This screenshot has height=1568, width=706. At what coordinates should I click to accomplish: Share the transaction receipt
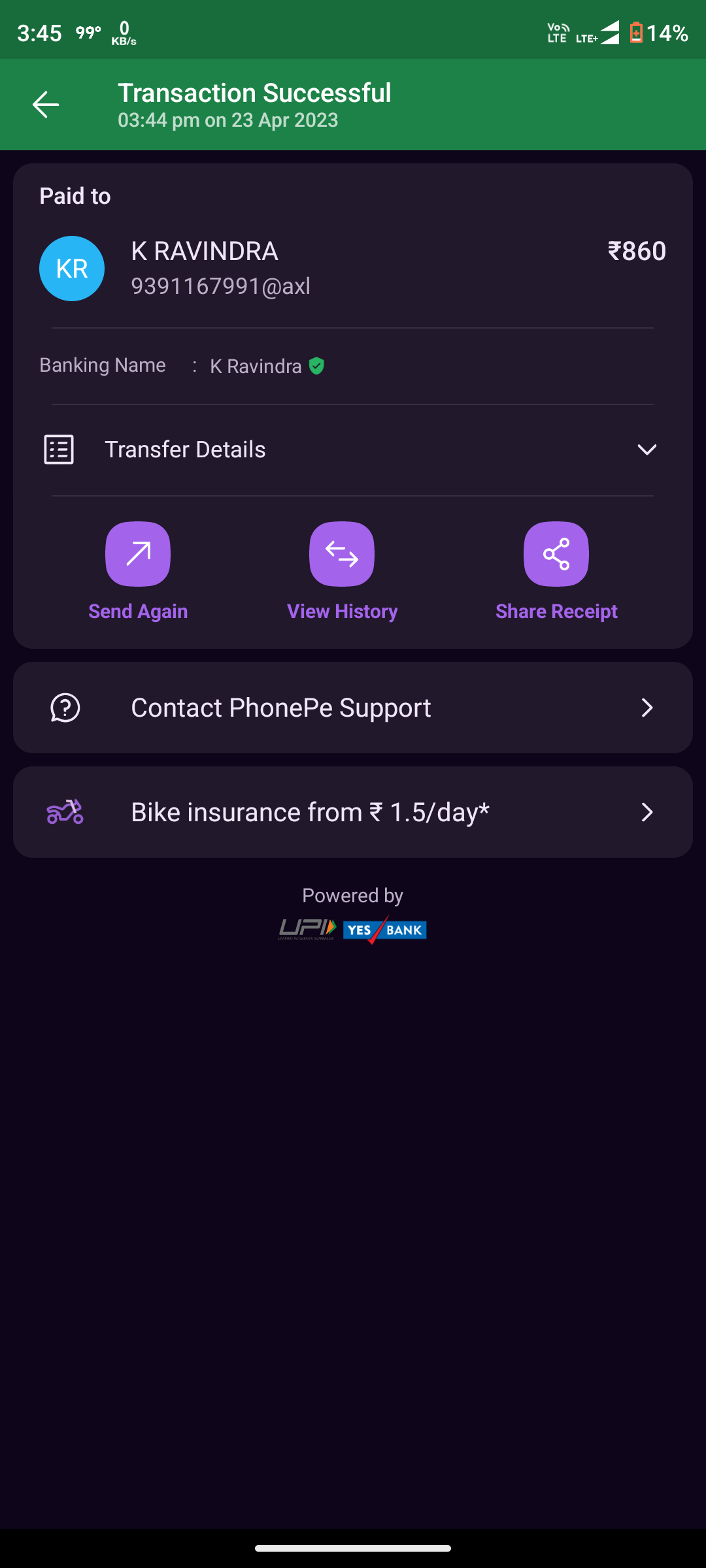coord(556,555)
